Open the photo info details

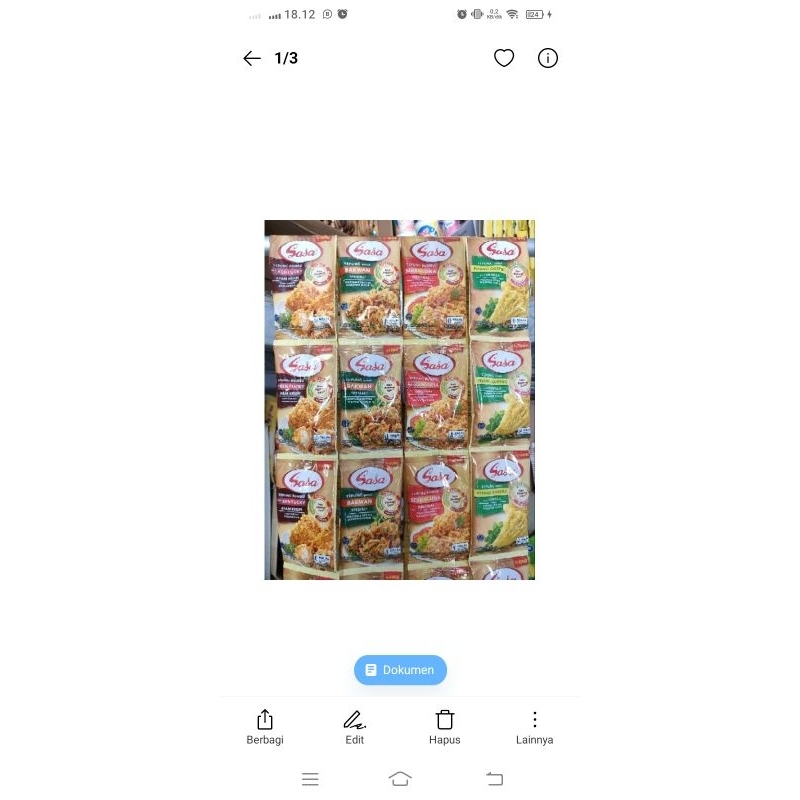tap(548, 58)
